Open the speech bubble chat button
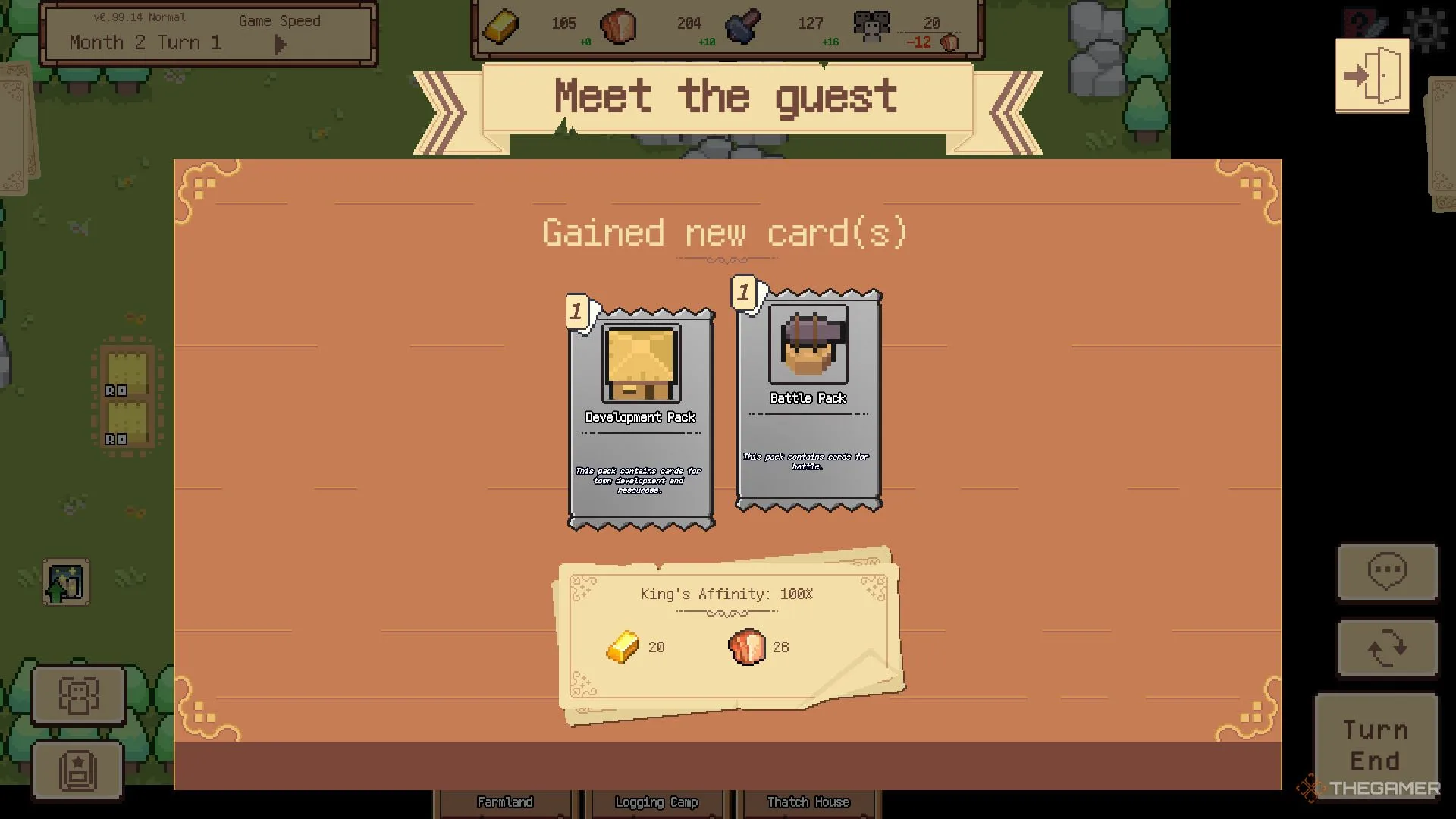The height and width of the screenshot is (819, 1456). (1387, 572)
